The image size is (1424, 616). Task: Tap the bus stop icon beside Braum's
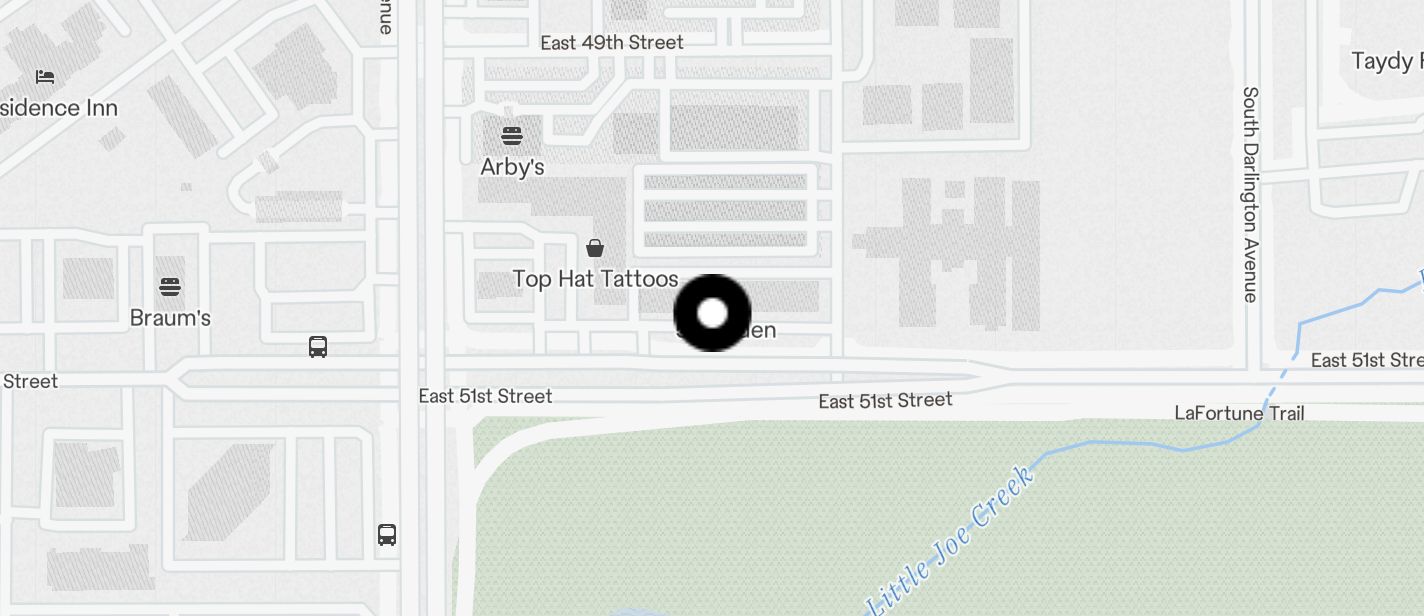point(318,347)
